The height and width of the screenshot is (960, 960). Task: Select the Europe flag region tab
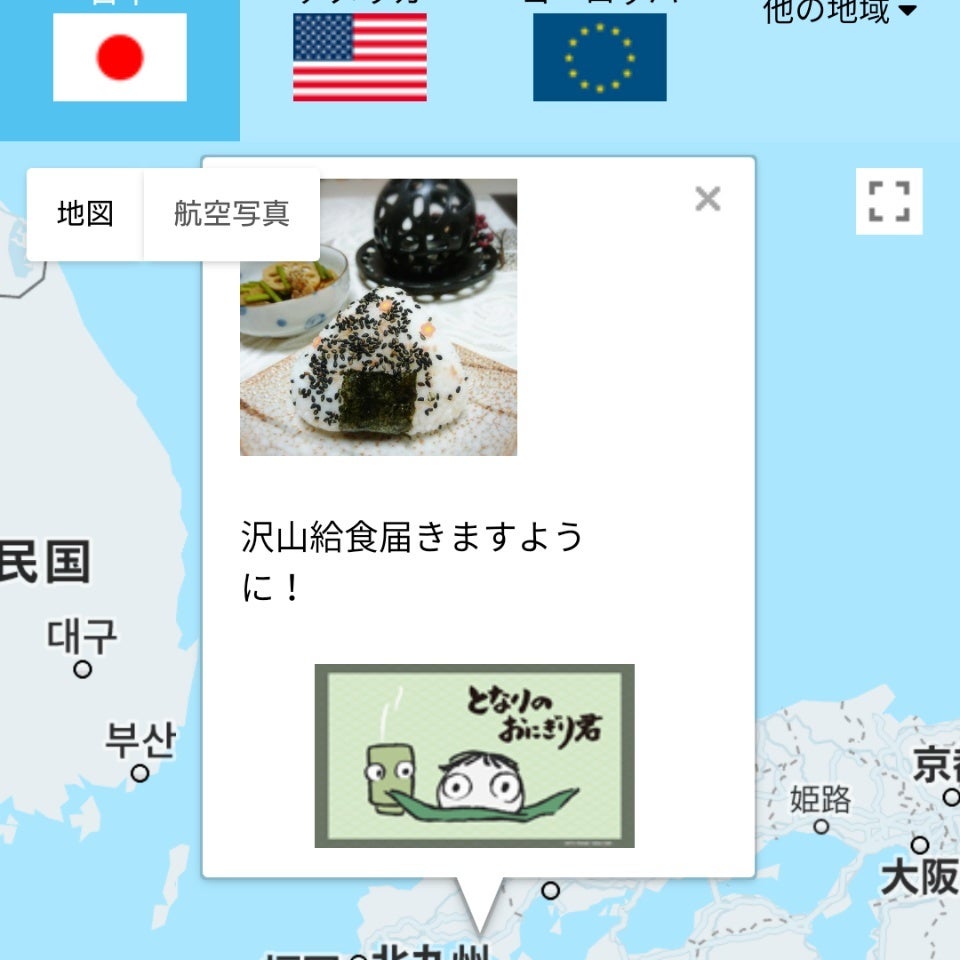coord(599,58)
